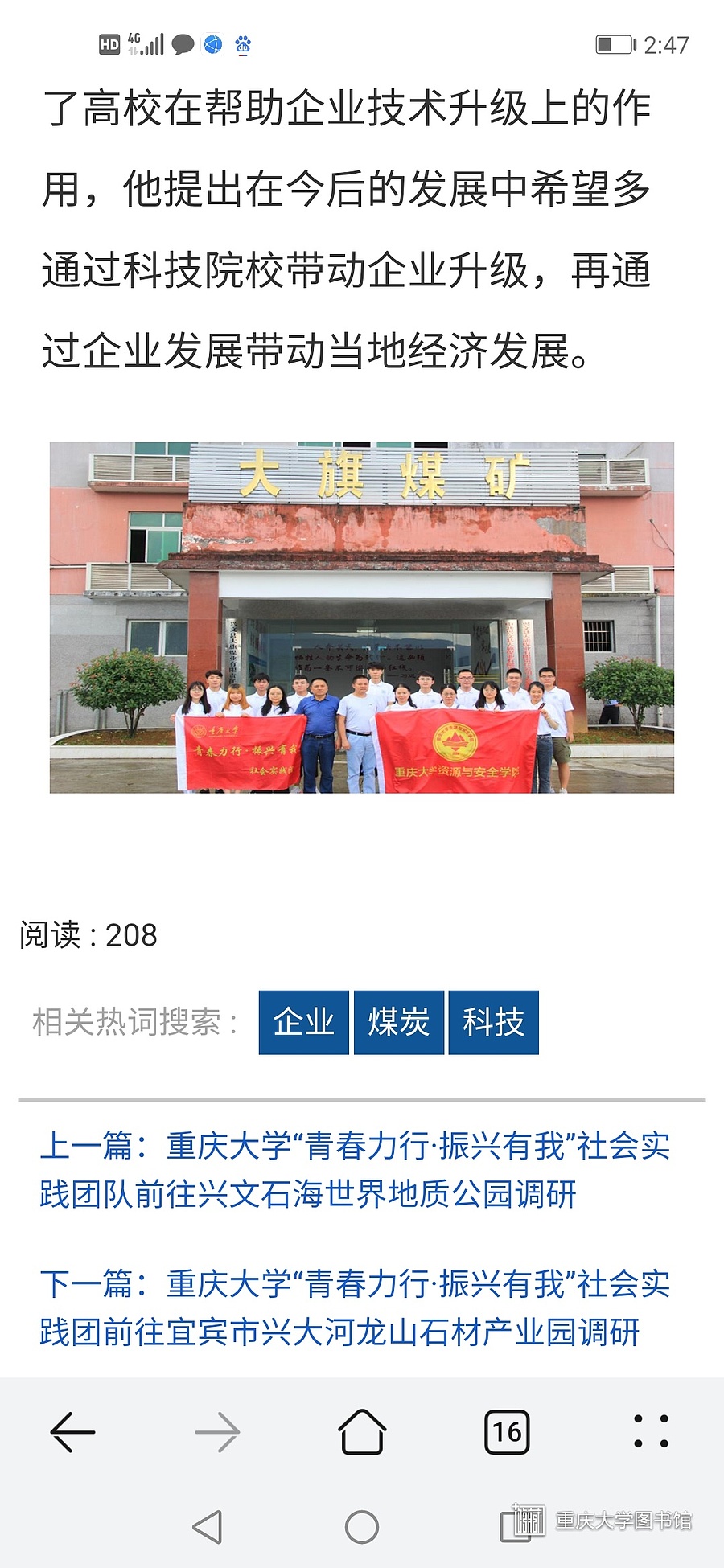
Task: Open the 16 open tabs switcher
Action: (x=507, y=1432)
